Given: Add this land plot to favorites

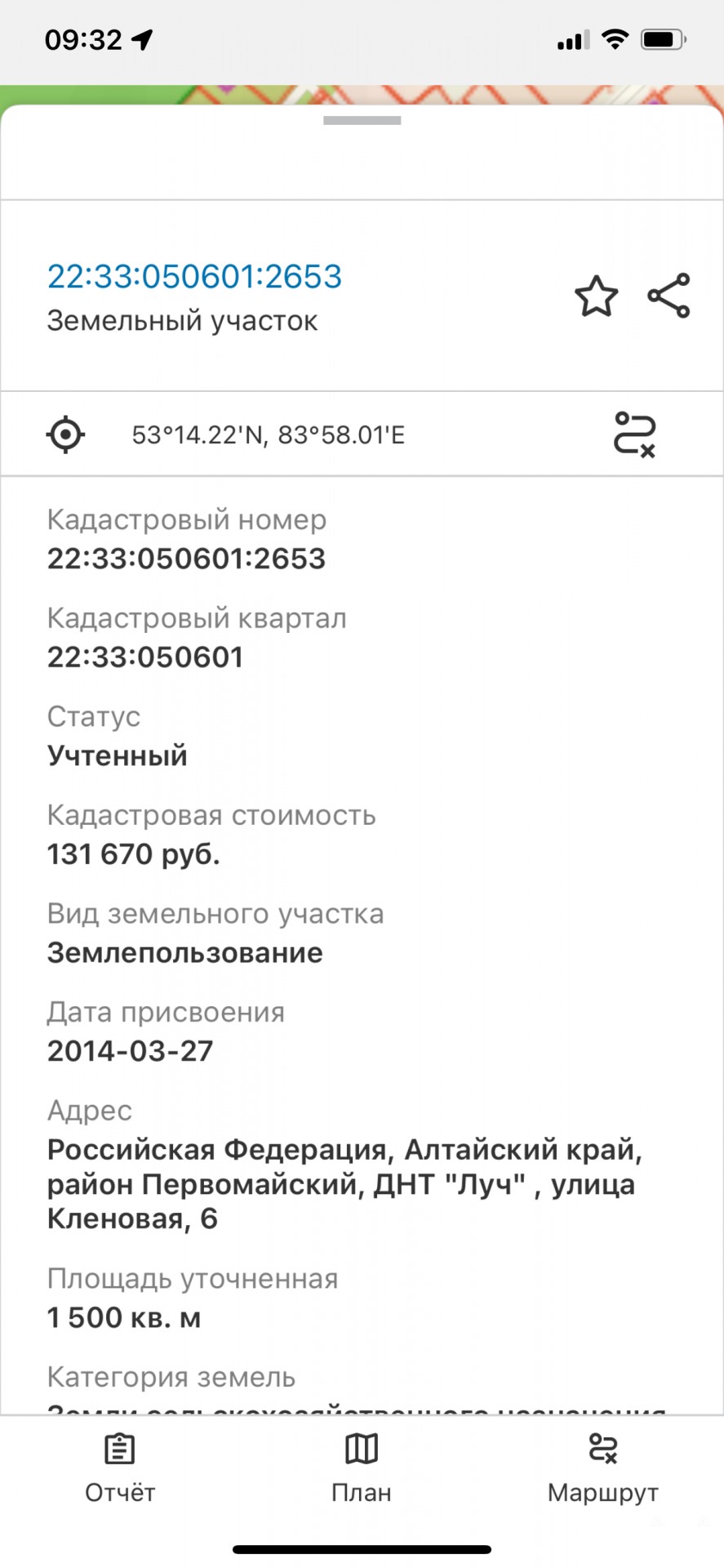Looking at the screenshot, I should tap(596, 296).
